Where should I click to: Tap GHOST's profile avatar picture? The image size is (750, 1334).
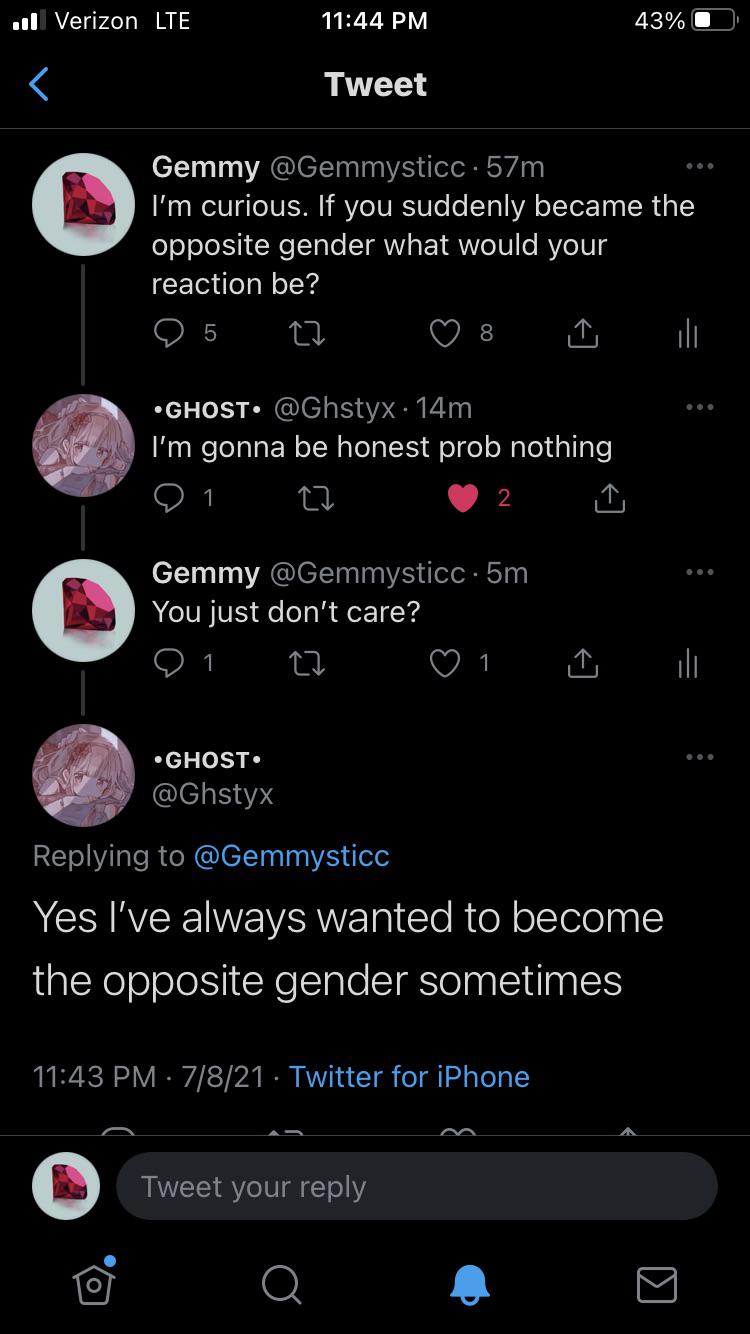click(83, 776)
